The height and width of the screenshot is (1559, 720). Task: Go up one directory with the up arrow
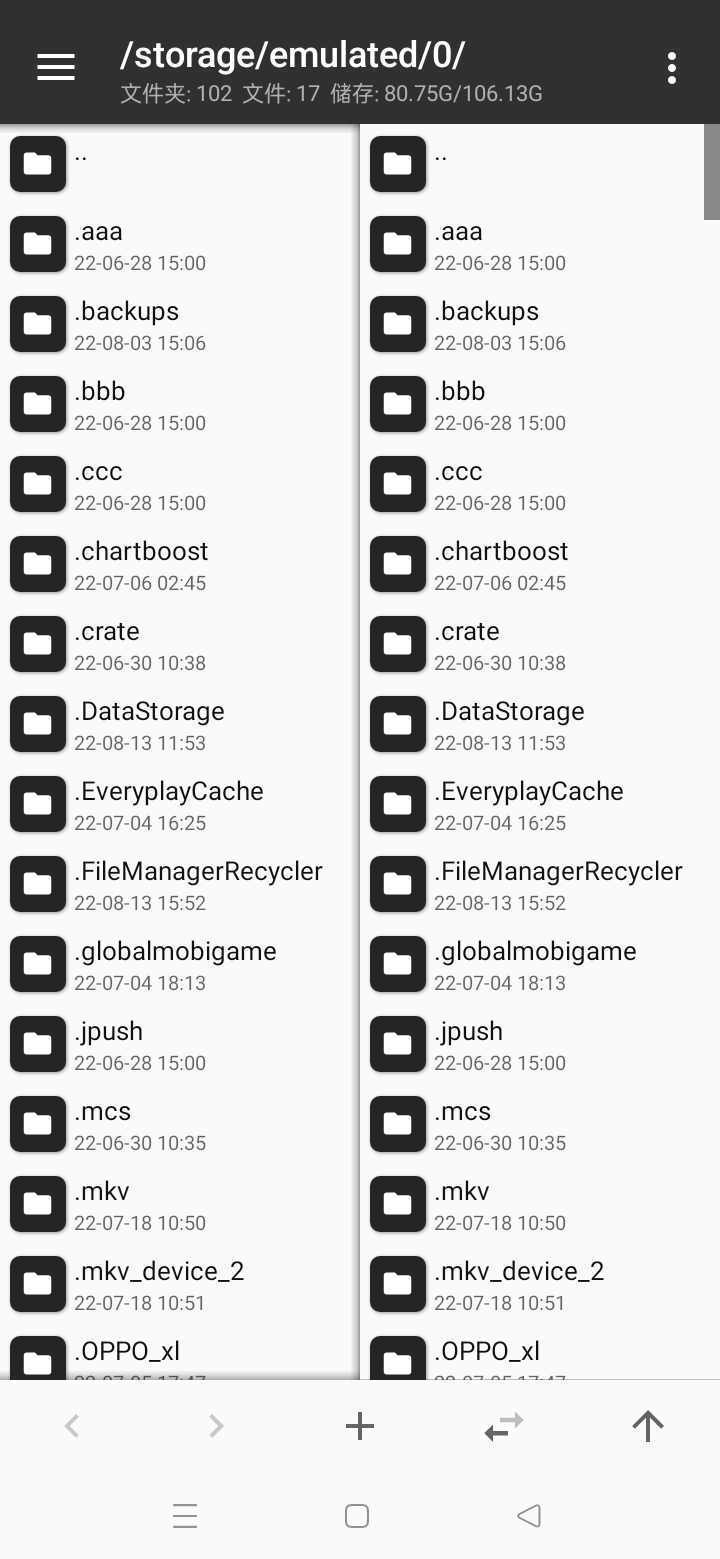tap(648, 1426)
